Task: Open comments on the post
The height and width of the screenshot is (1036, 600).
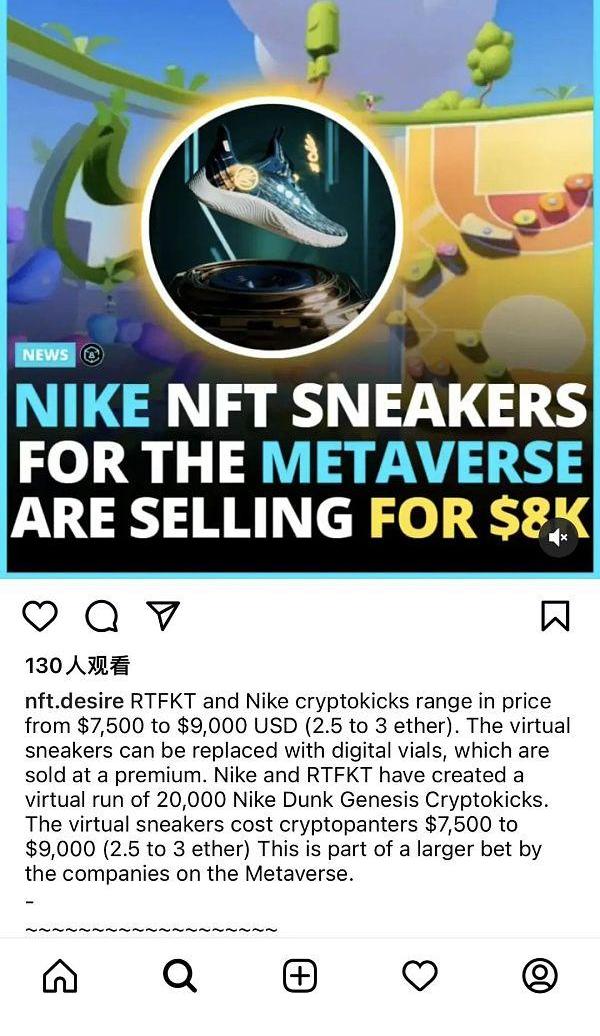Action: tap(101, 616)
